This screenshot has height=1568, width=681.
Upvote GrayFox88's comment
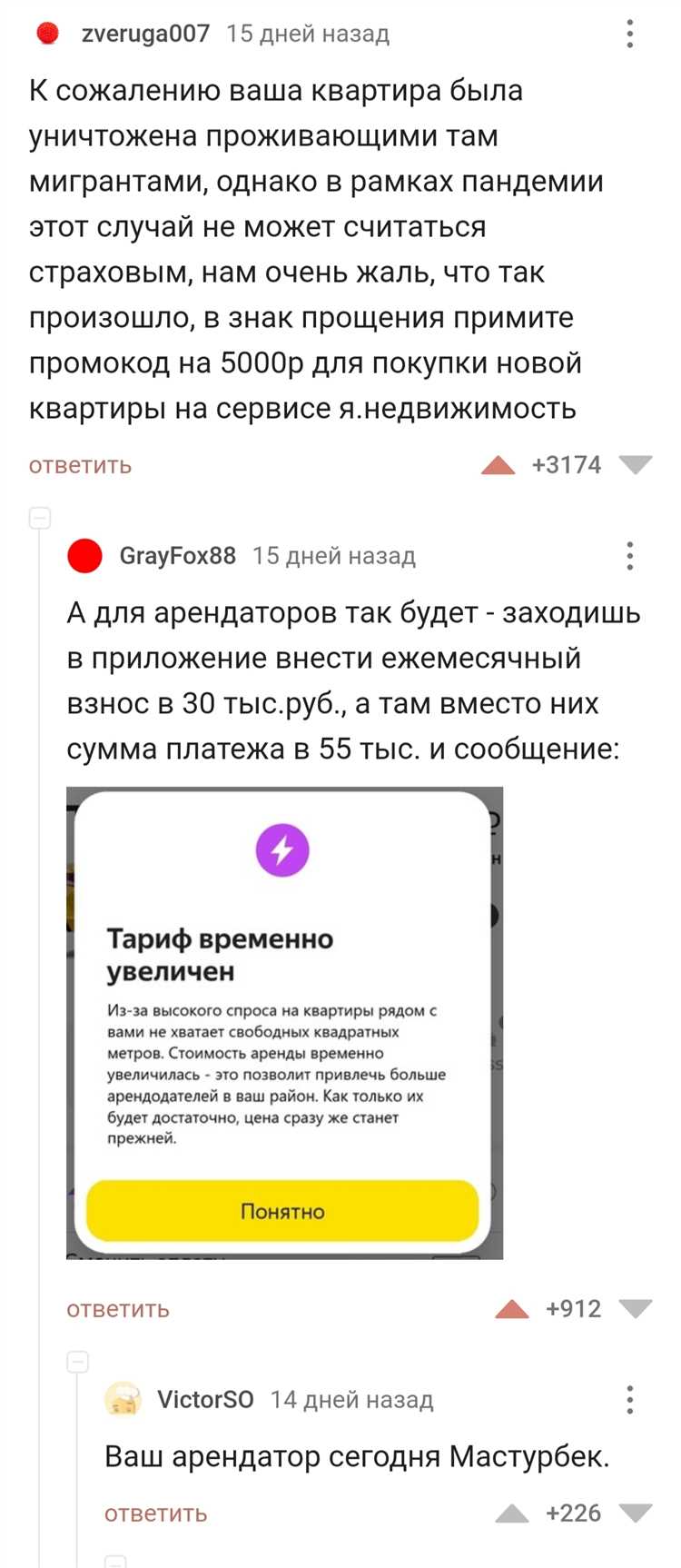tap(512, 1309)
